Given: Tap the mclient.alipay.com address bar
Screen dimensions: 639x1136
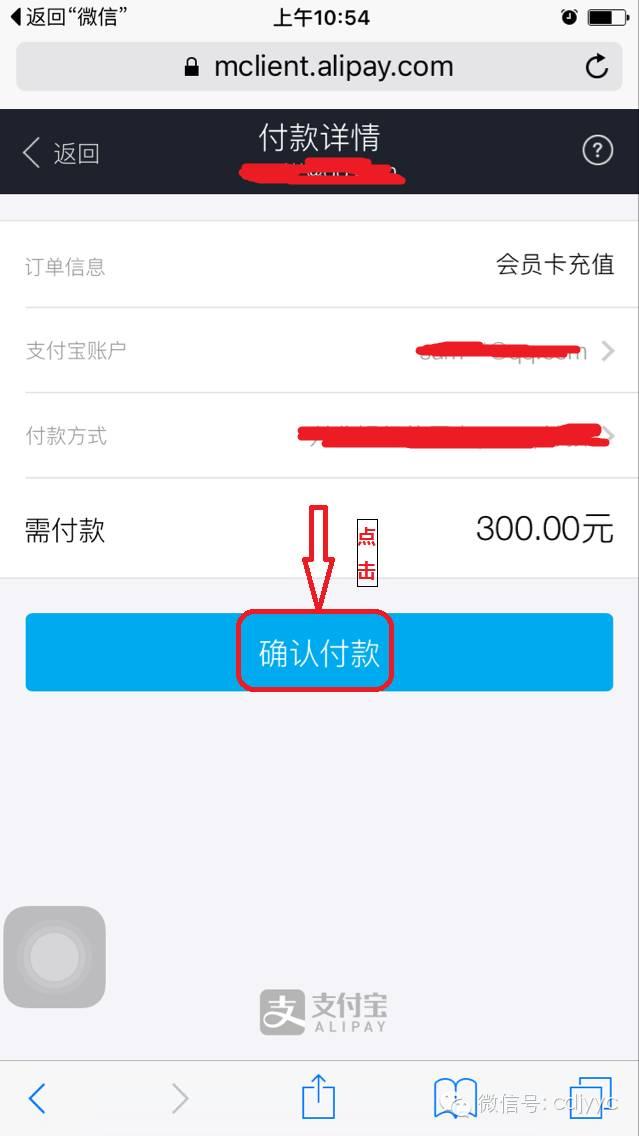Looking at the screenshot, I should [320, 67].
